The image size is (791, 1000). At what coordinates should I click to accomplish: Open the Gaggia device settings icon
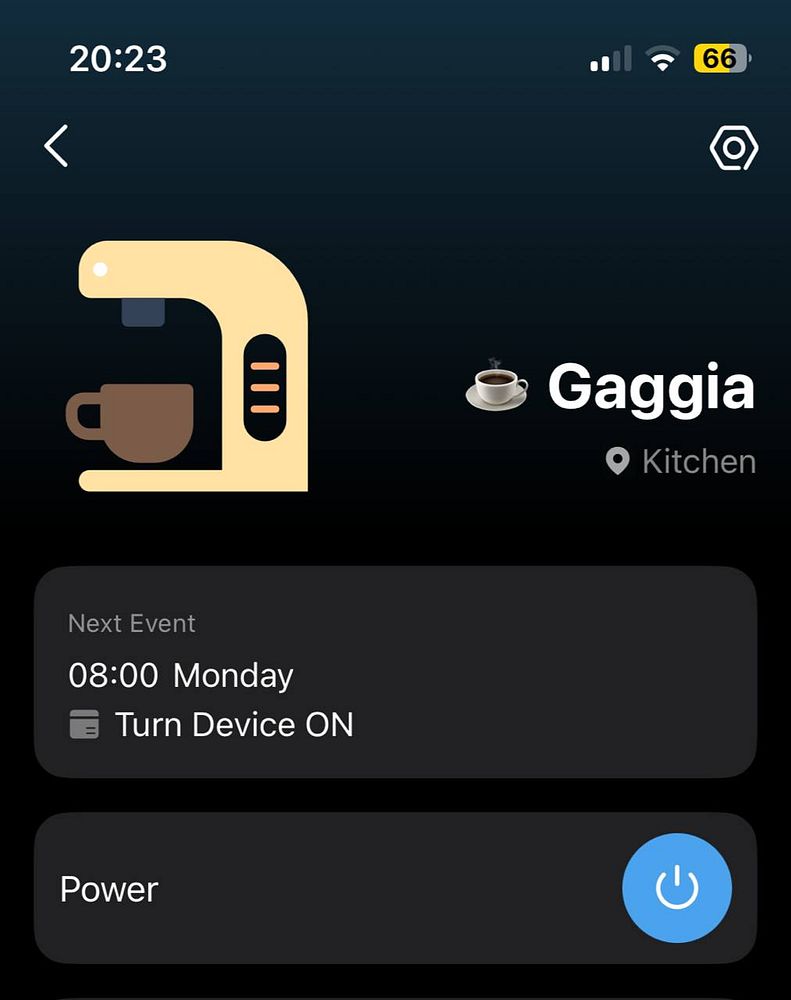coord(733,149)
